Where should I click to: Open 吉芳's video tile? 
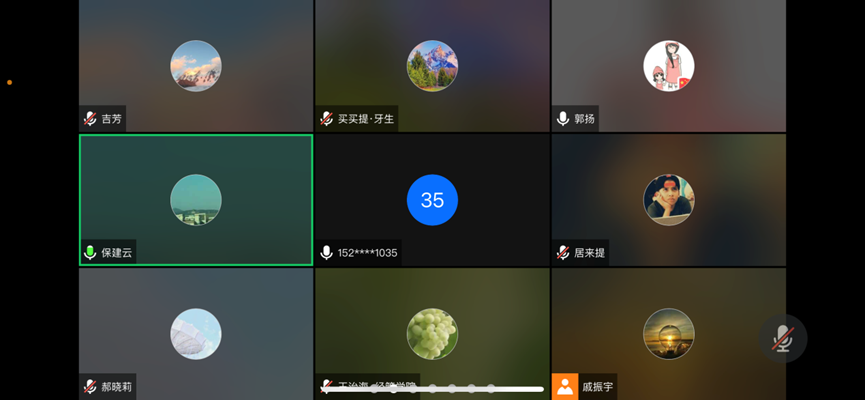coord(196,66)
